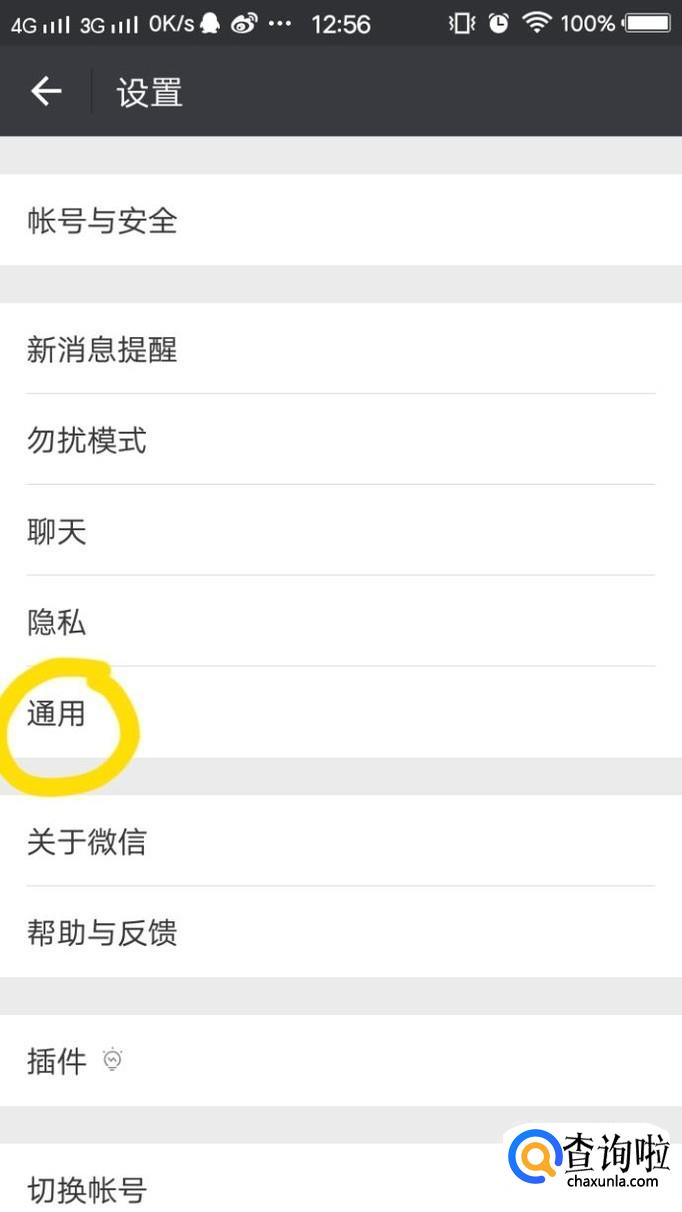This screenshot has height=1212, width=682.
Task: Select the 通用 settings row
Action: 340,713
